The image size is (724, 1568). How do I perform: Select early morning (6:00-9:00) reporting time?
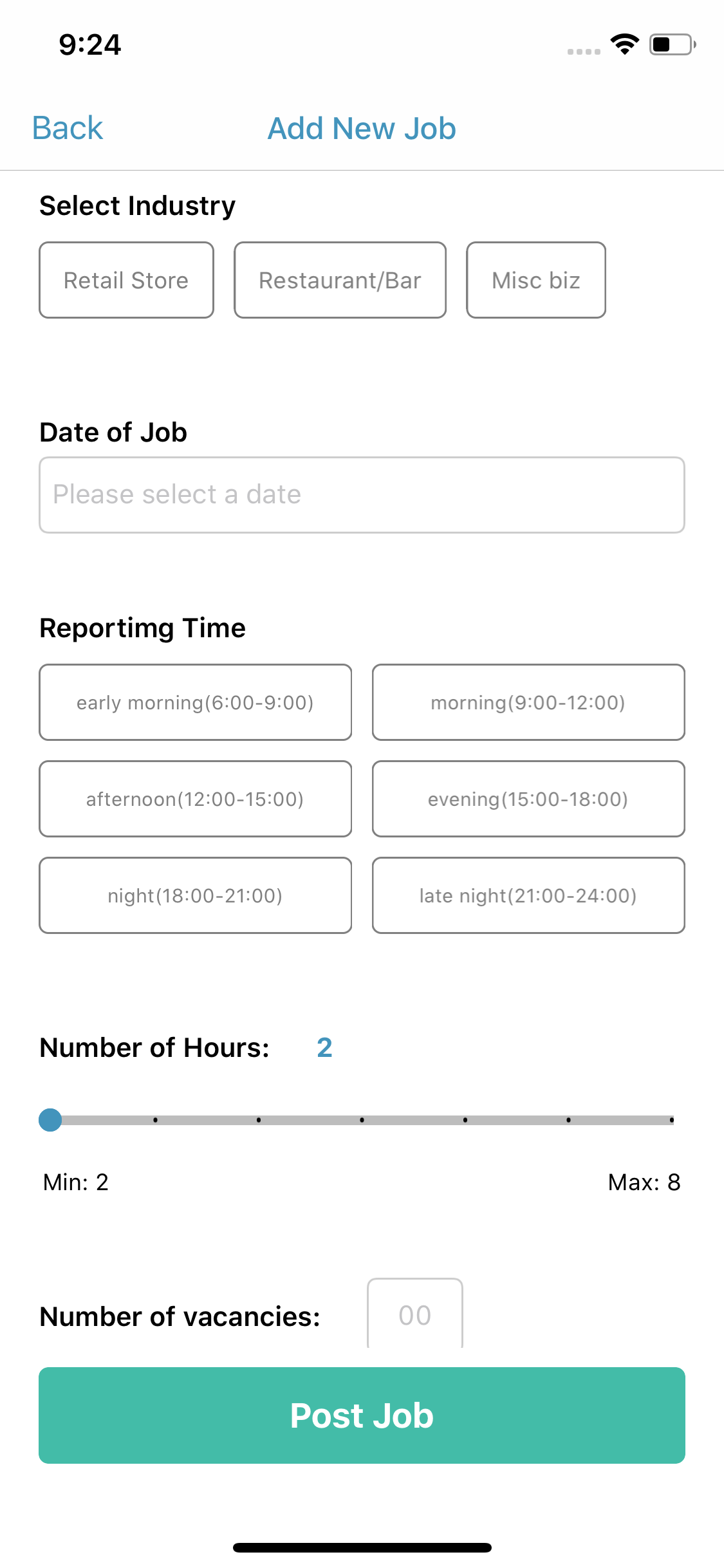195,702
